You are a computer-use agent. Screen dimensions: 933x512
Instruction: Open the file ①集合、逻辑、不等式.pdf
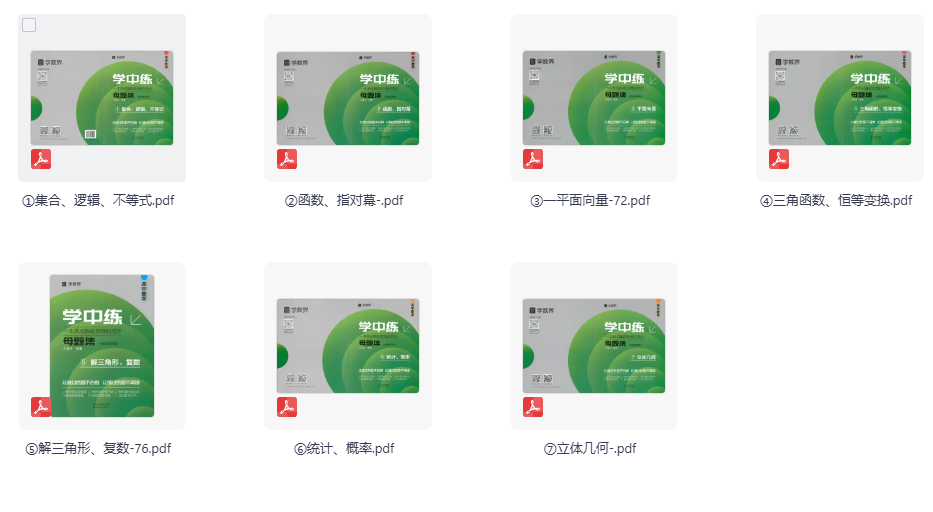[x=101, y=99]
